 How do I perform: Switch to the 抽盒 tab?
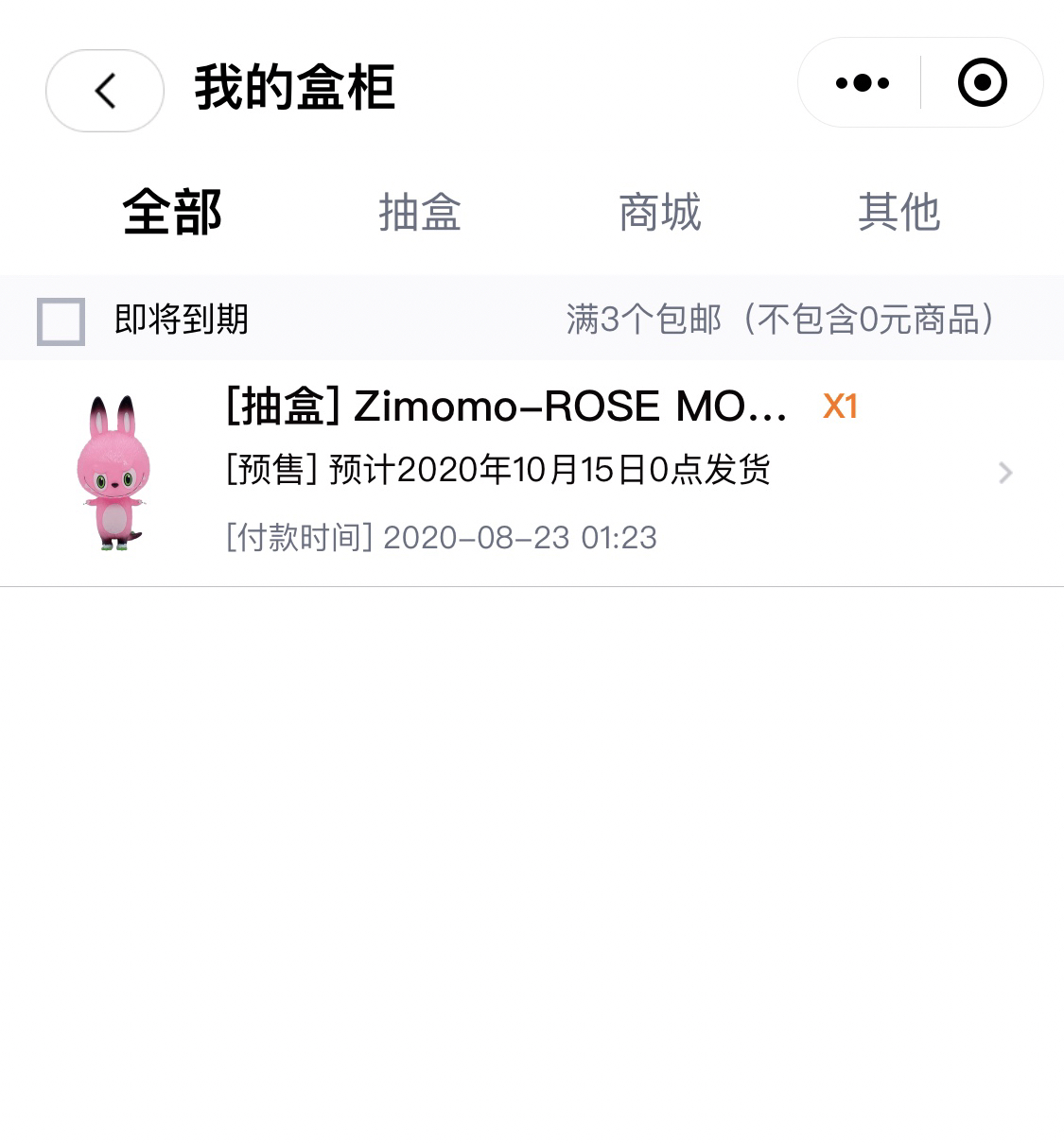pos(420,212)
